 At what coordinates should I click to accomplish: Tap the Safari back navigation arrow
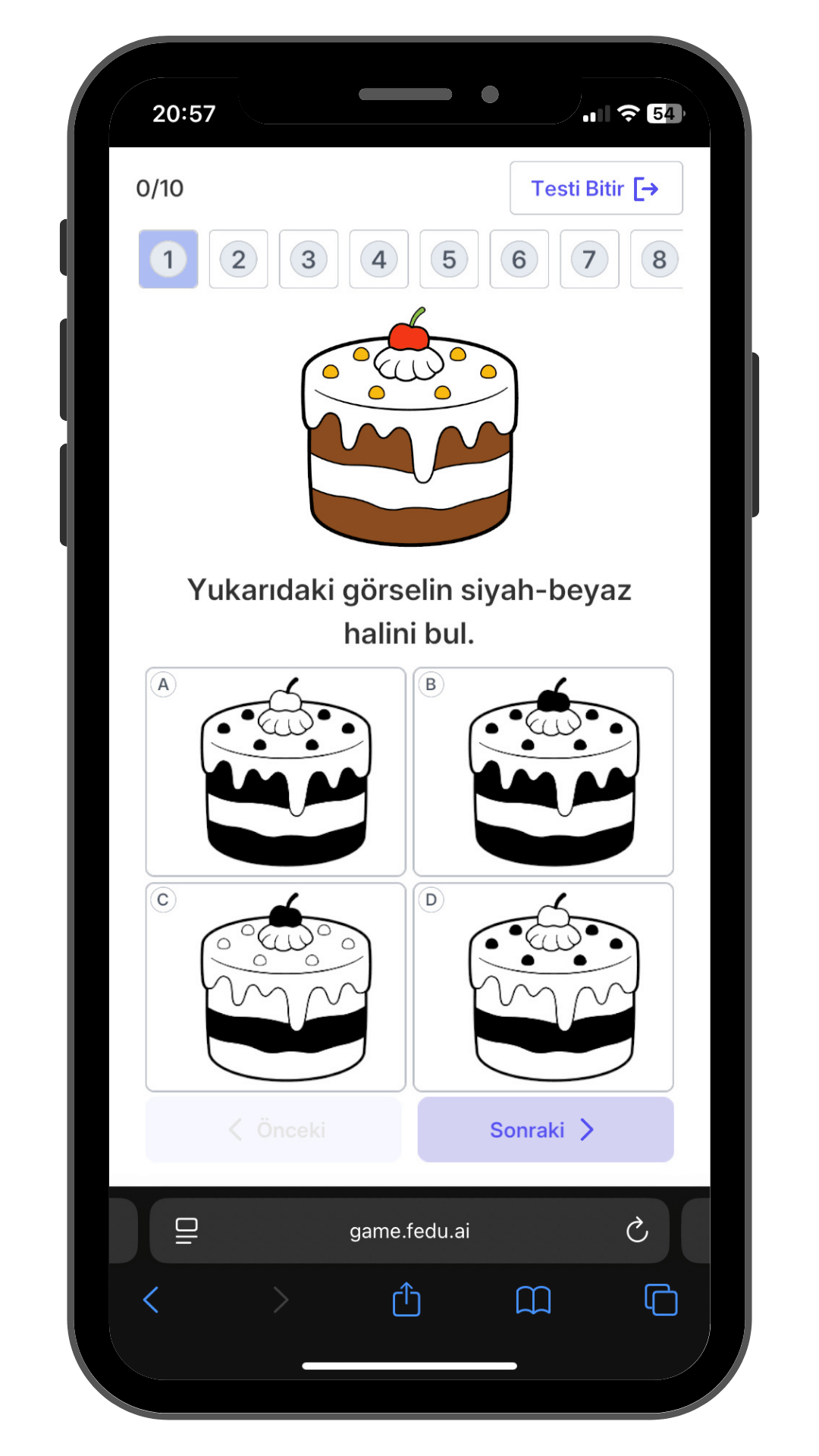pos(150,1300)
